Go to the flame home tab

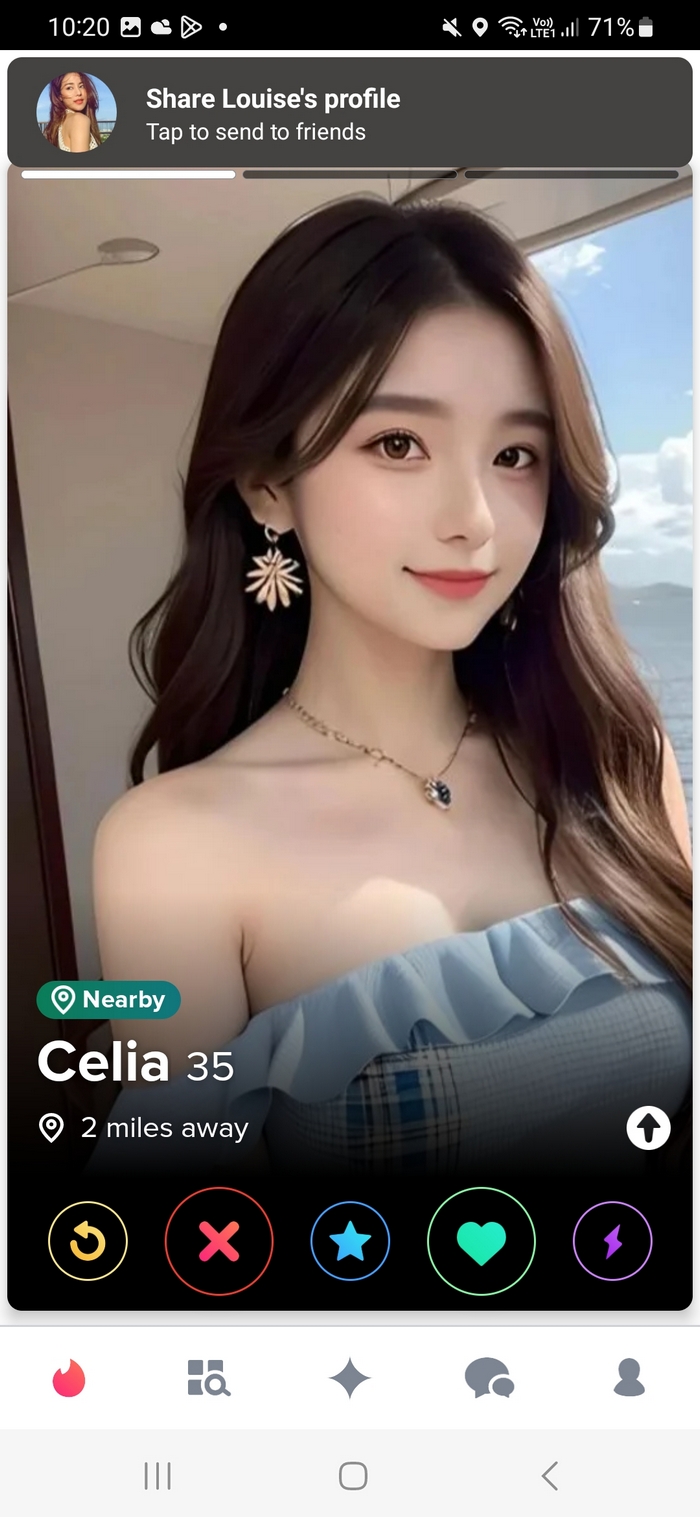point(69,1378)
